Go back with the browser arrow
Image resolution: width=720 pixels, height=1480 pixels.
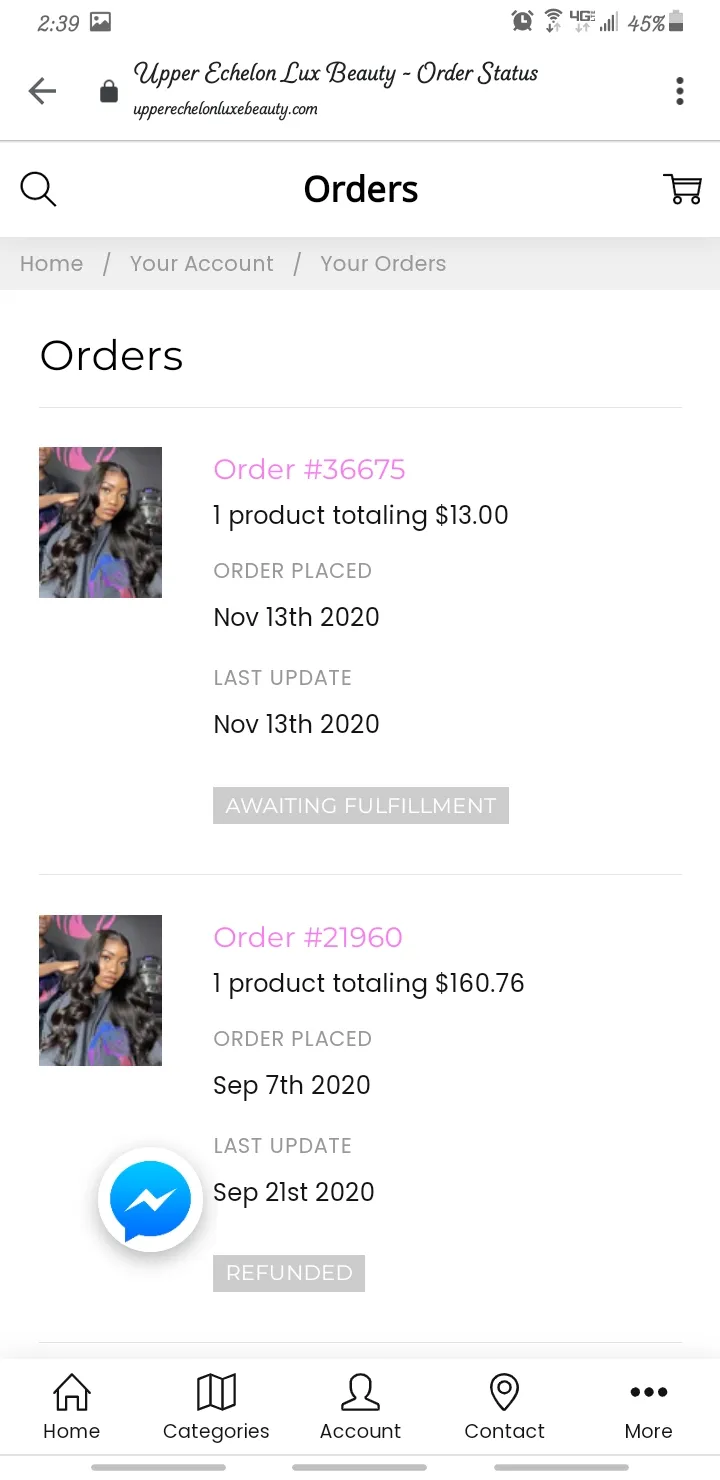pyautogui.click(x=42, y=92)
